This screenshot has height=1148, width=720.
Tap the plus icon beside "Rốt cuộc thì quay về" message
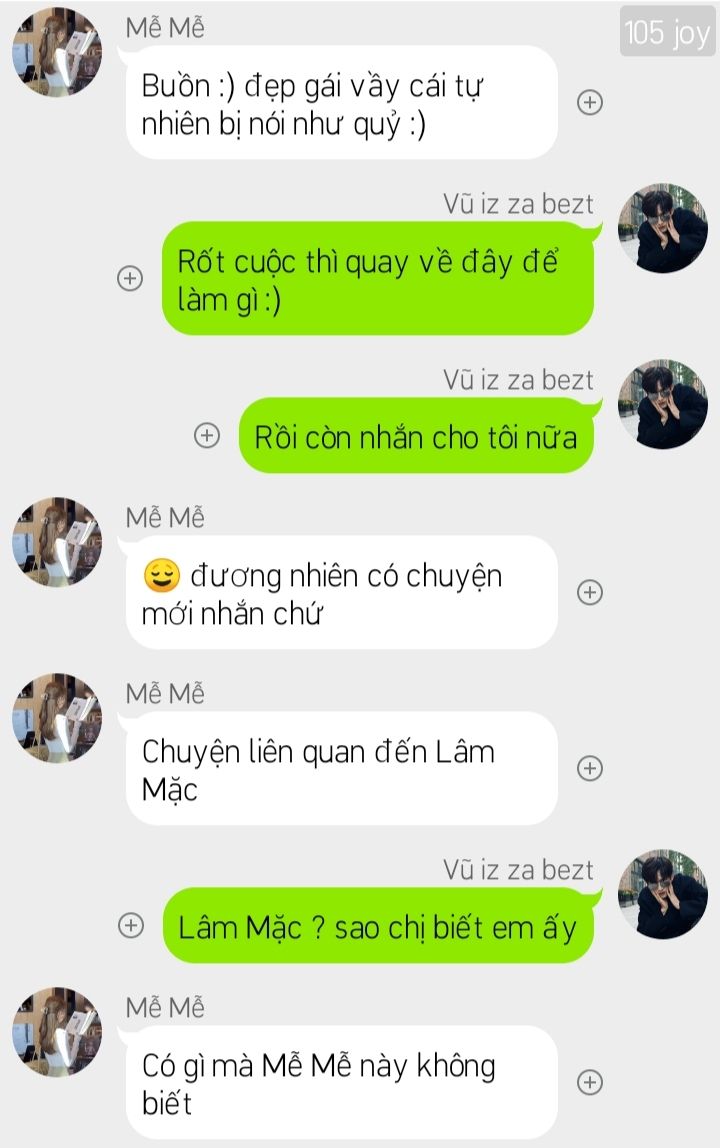click(130, 278)
